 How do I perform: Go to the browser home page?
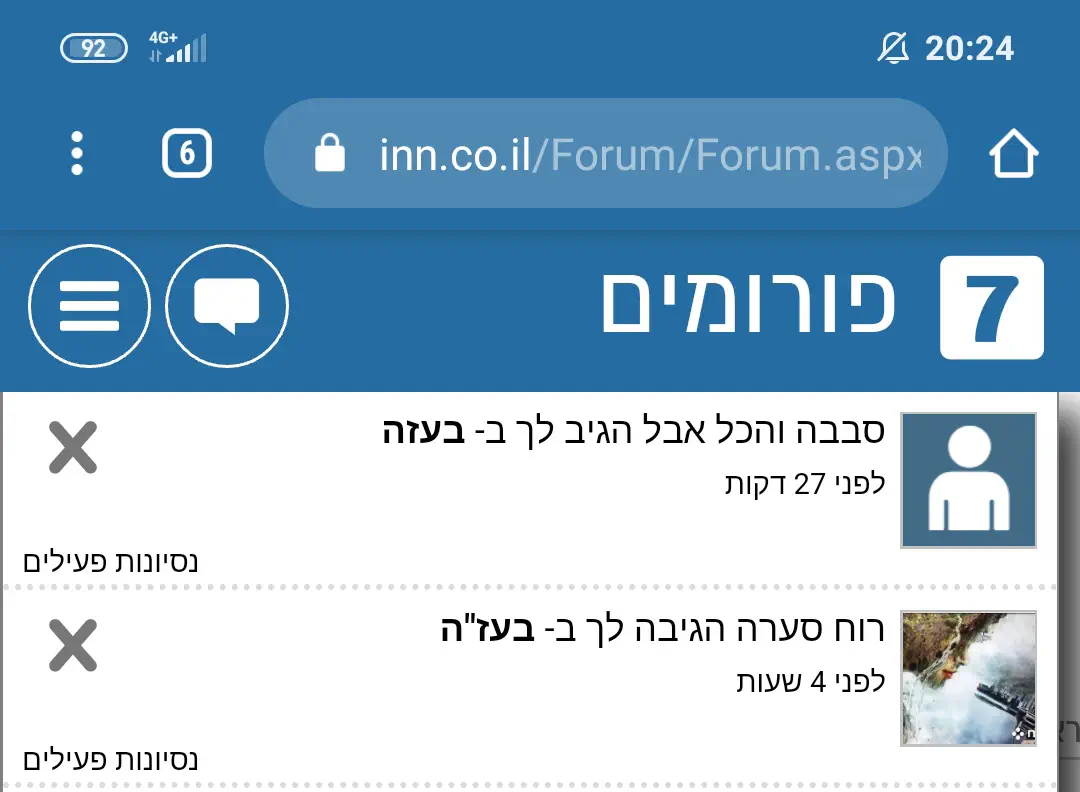1013,154
